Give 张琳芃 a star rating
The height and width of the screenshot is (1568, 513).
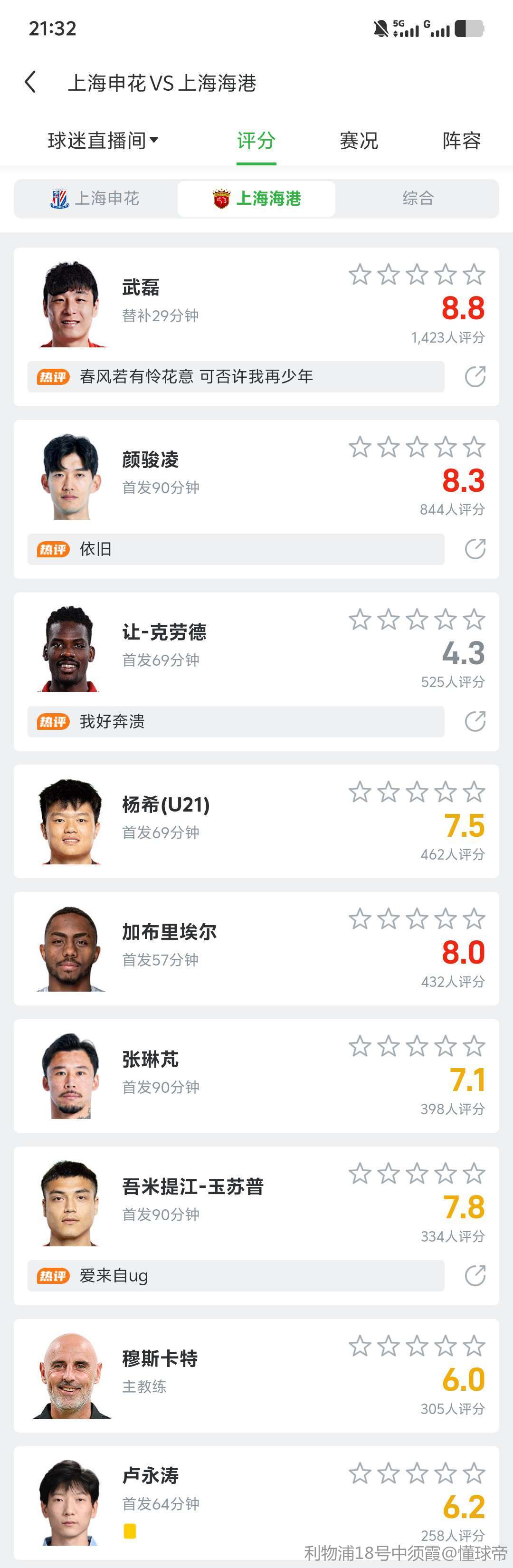click(417, 1046)
